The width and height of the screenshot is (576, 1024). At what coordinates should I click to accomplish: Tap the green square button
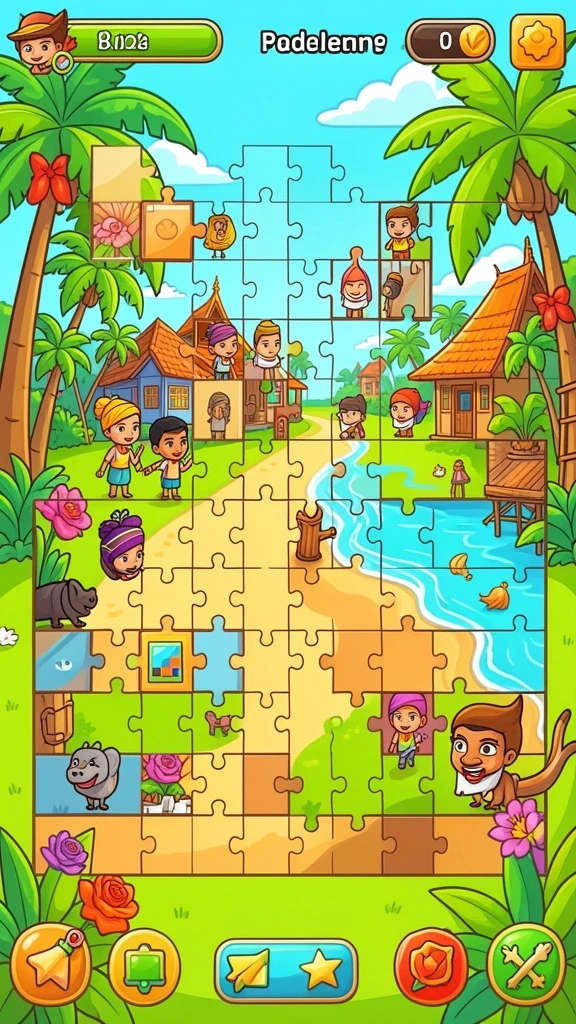tap(144, 967)
